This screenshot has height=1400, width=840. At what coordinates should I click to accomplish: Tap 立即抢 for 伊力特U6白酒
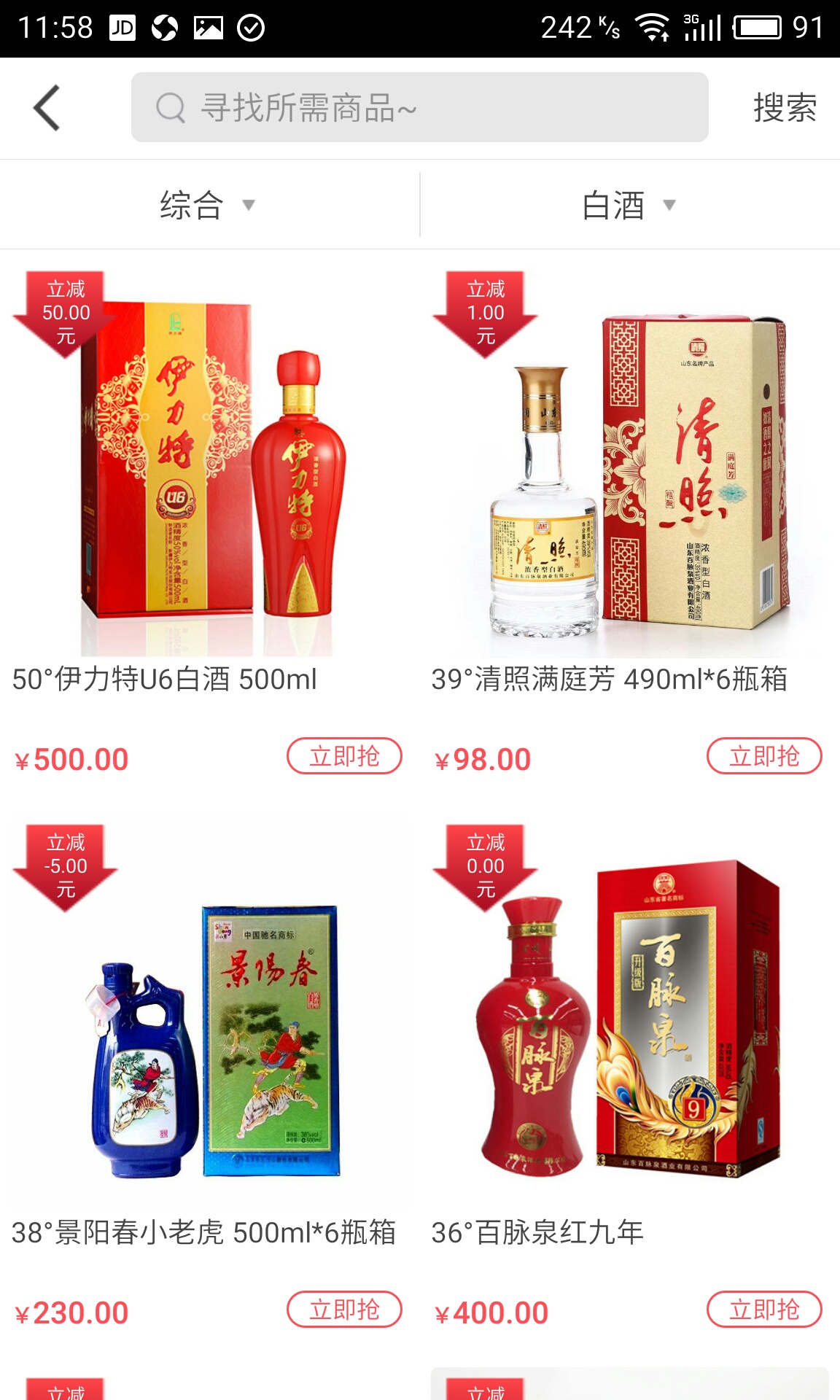[x=344, y=756]
